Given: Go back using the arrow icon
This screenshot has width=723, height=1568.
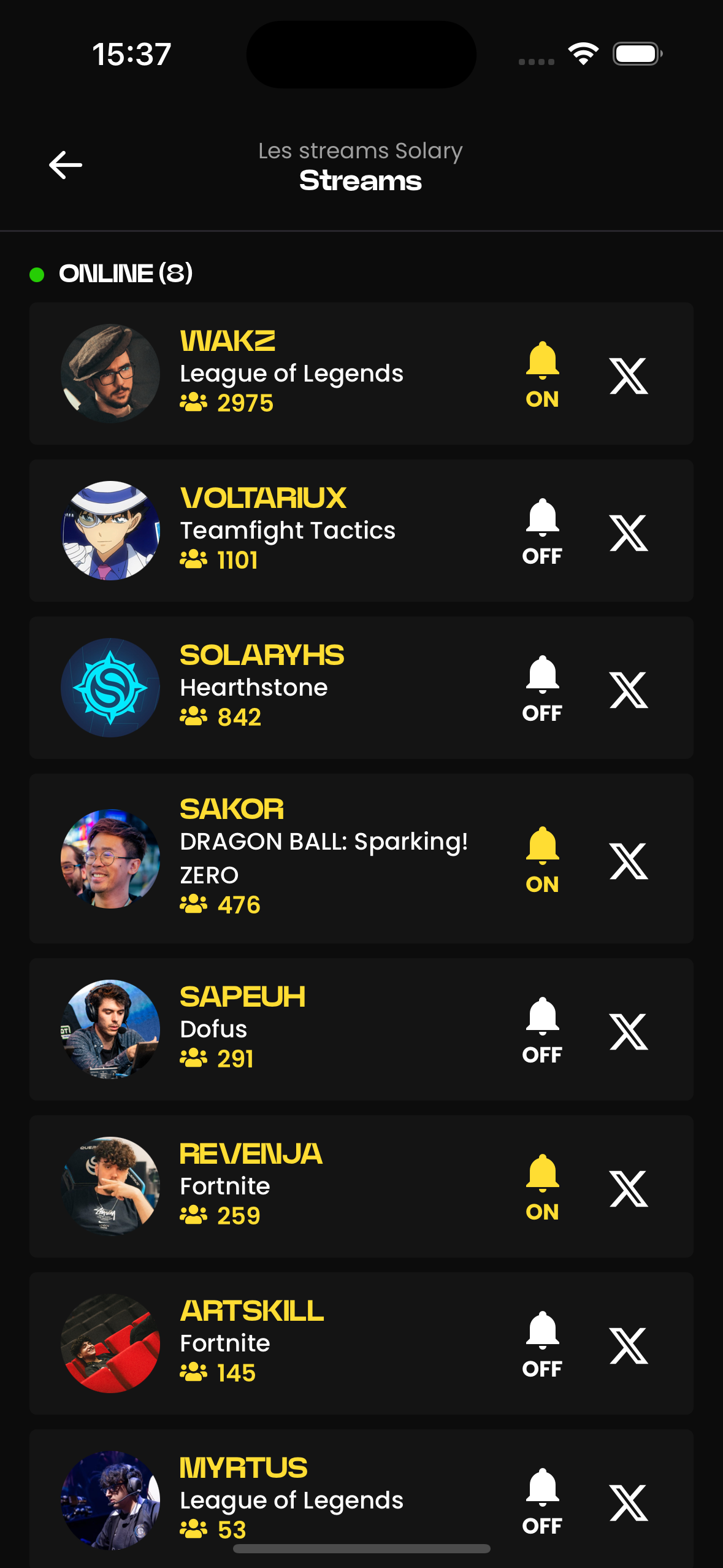Looking at the screenshot, I should point(66,165).
